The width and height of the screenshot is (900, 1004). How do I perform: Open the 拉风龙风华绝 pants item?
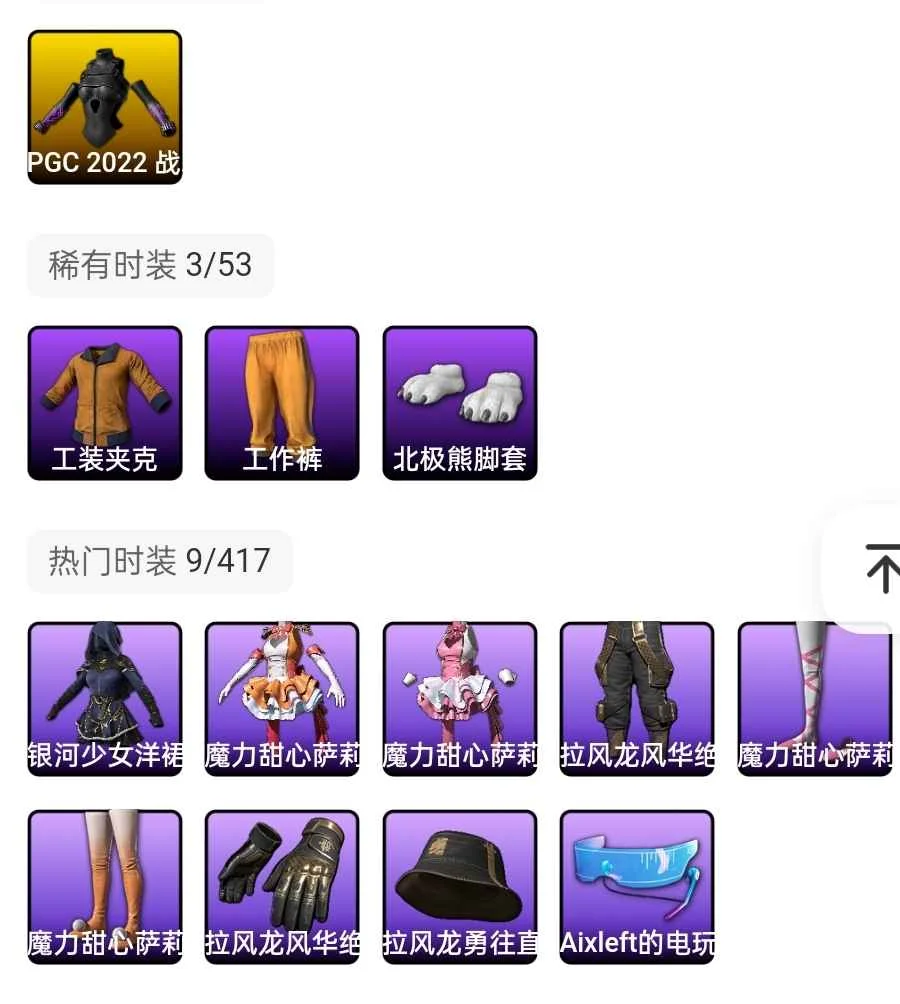[x=637, y=699]
